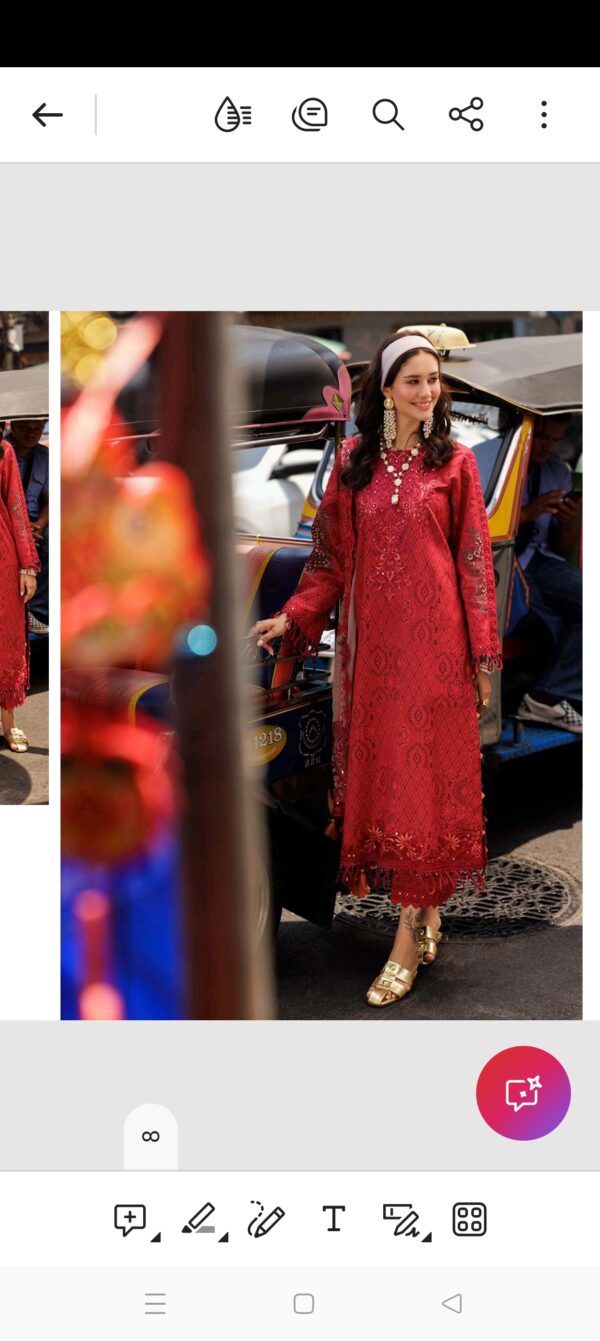The image size is (600, 1341).
Task: Select the highlighter tool
Action: [199, 1219]
